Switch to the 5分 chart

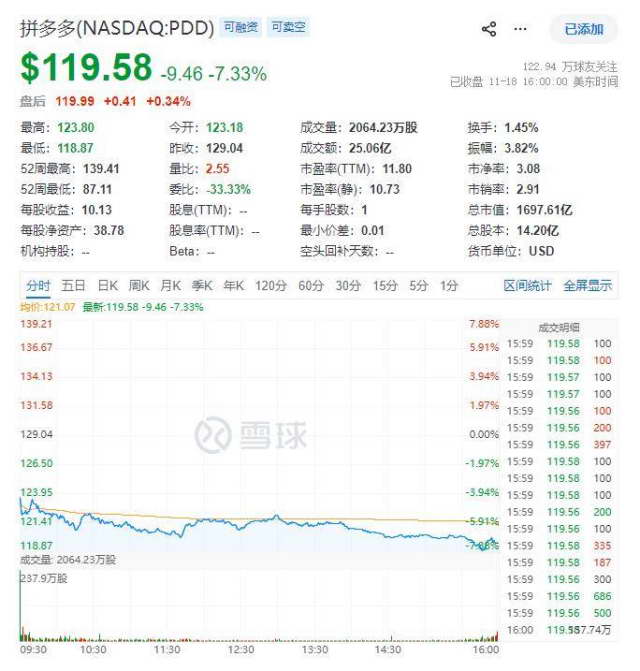[418, 286]
